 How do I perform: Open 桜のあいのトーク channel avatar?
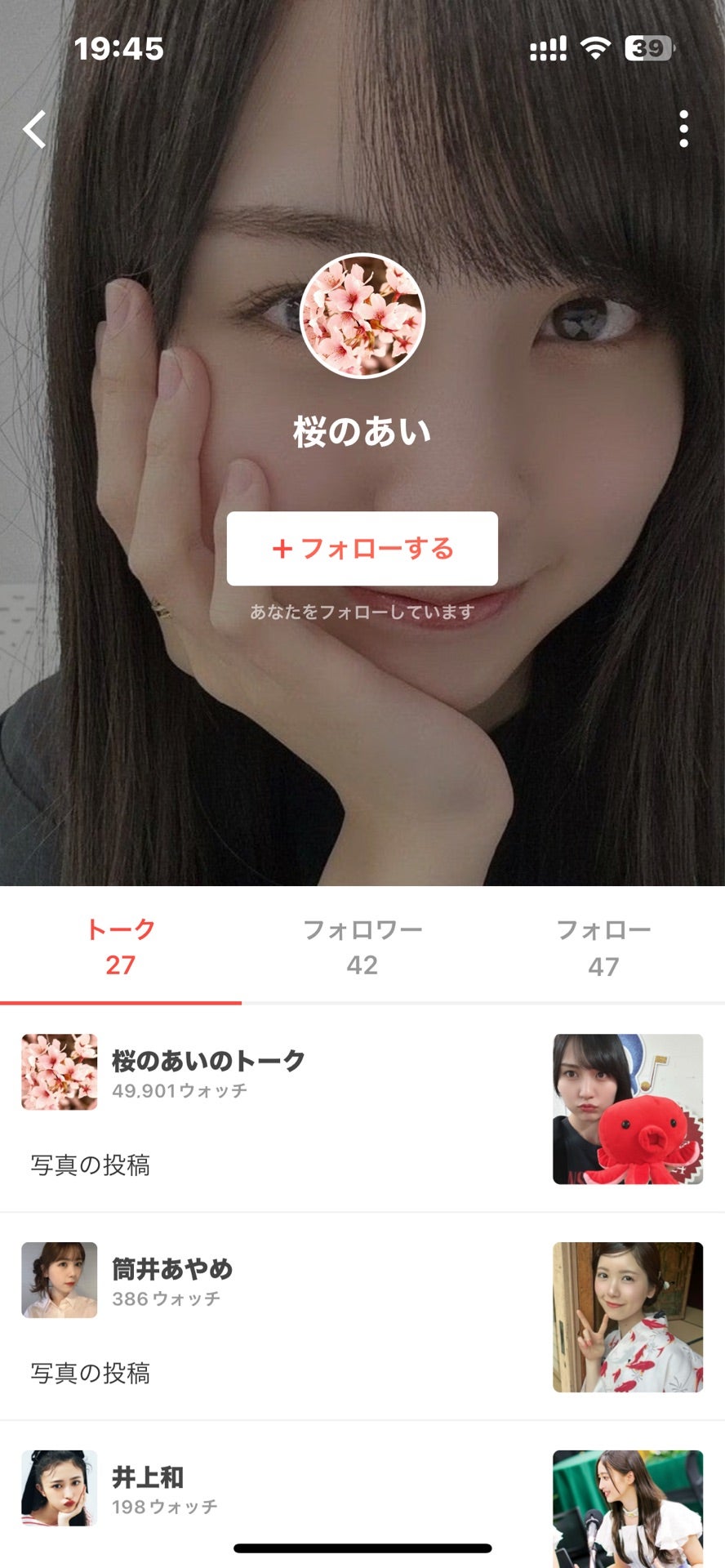tap(59, 1072)
